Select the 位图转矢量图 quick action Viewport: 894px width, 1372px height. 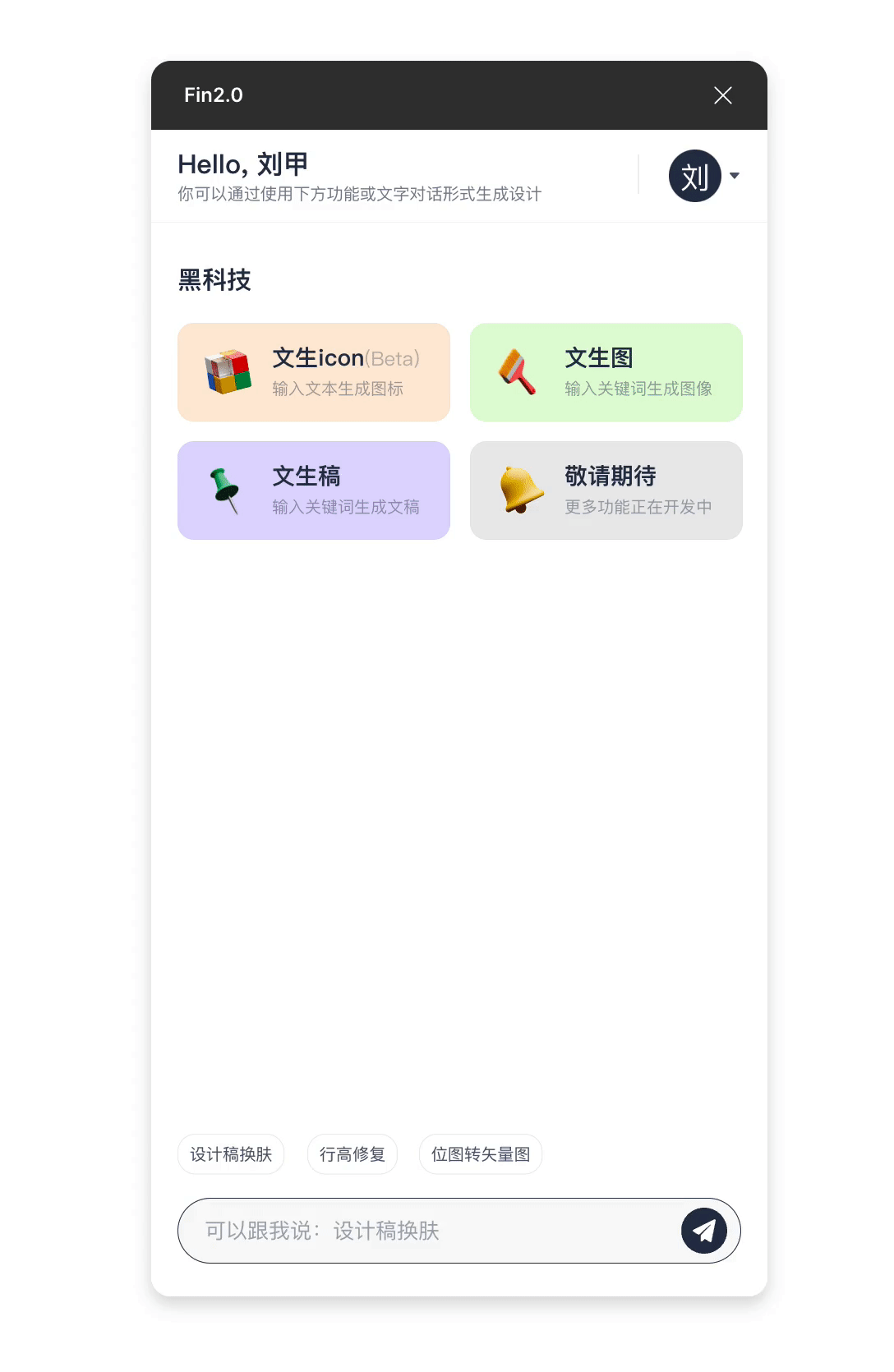point(481,1153)
